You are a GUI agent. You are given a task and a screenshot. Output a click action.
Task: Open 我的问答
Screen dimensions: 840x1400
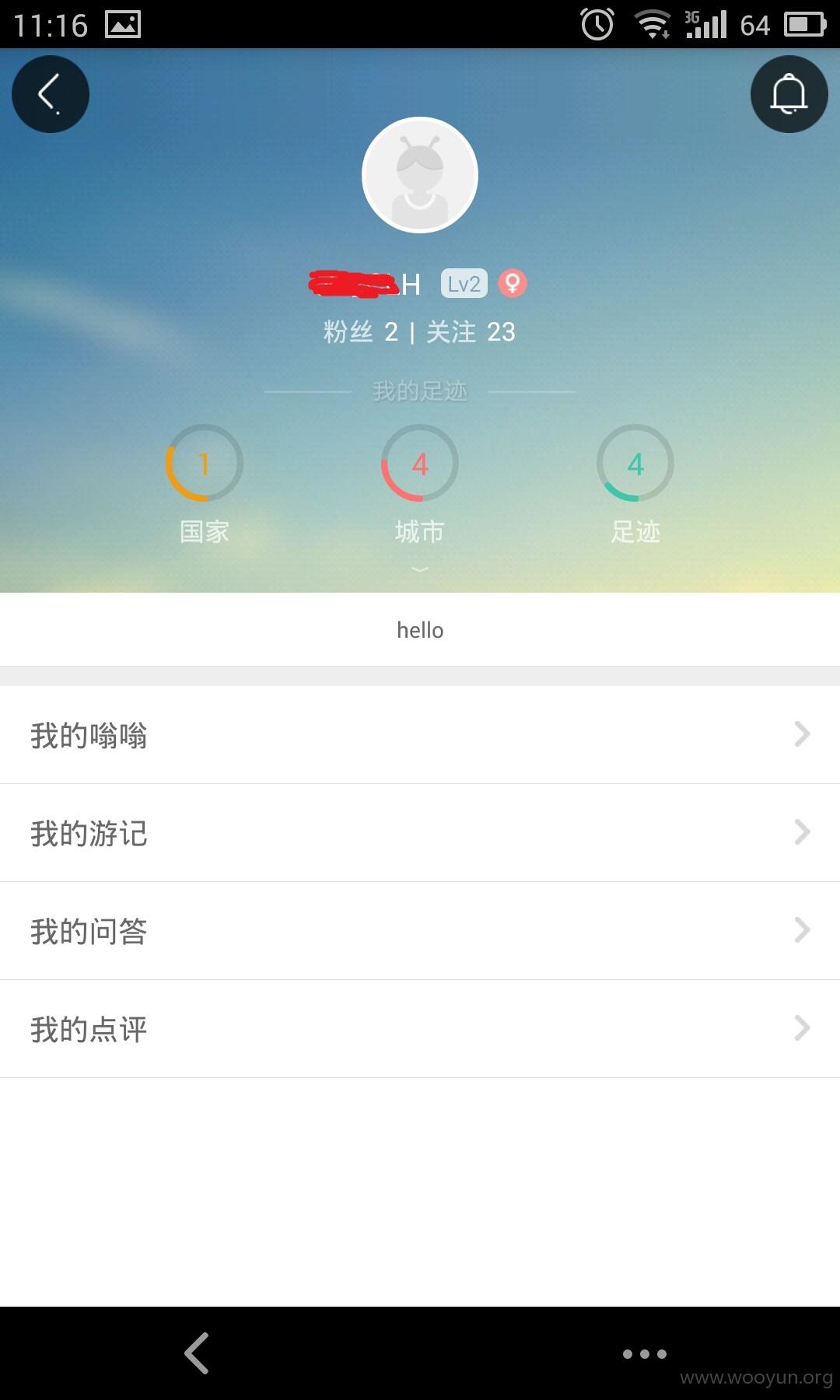pyautogui.click(x=420, y=931)
